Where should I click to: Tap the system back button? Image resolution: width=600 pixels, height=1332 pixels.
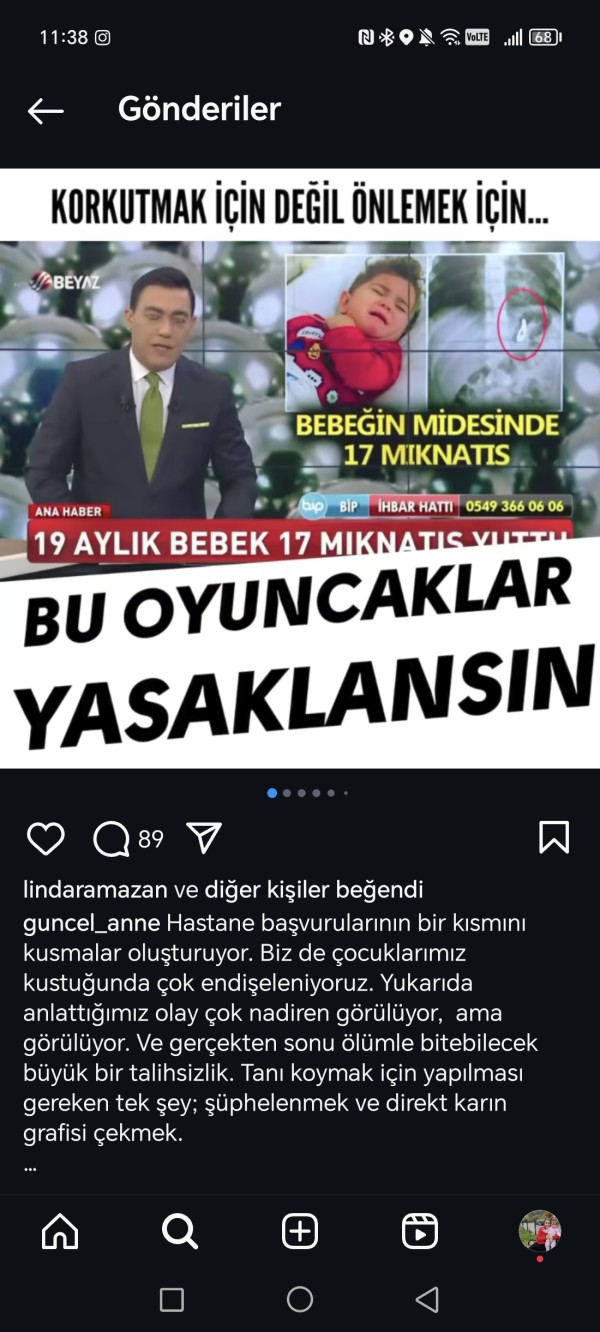tap(427, 1299)
